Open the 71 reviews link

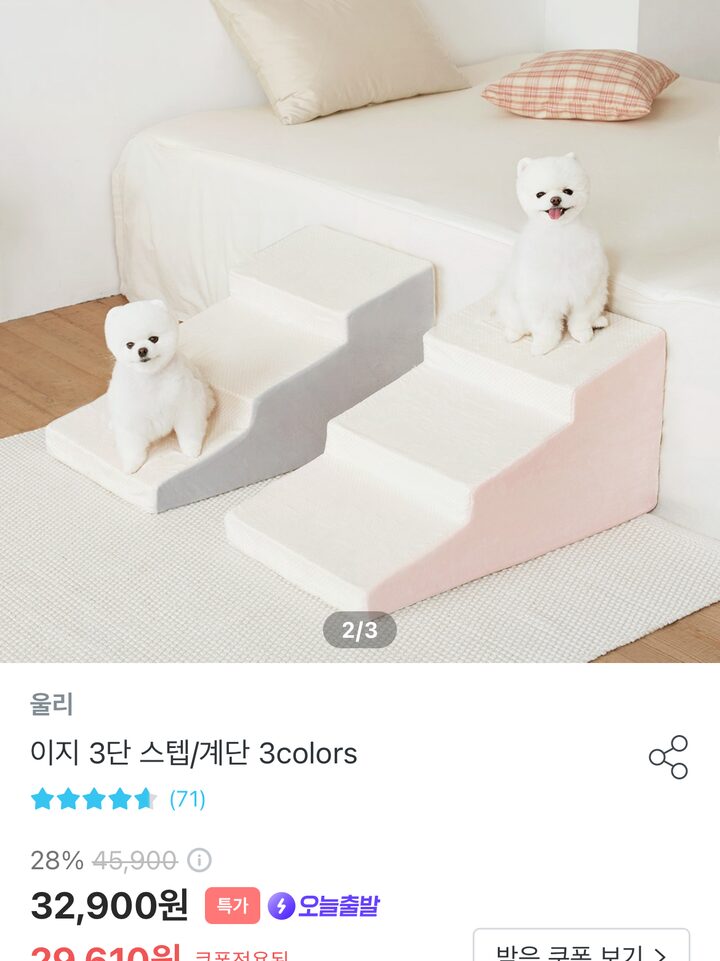tap(187, 799)
